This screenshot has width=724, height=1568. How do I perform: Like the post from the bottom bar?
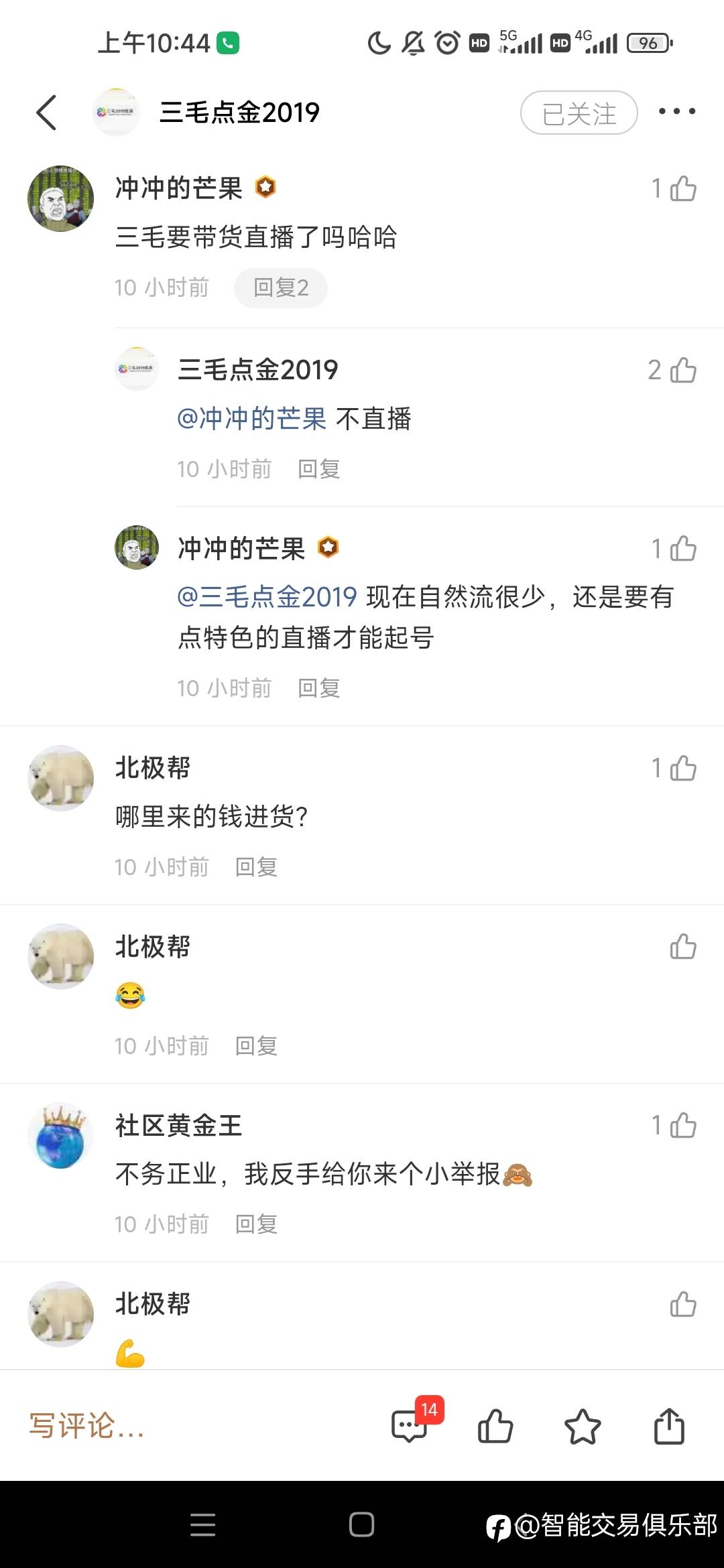(495, 1425)
